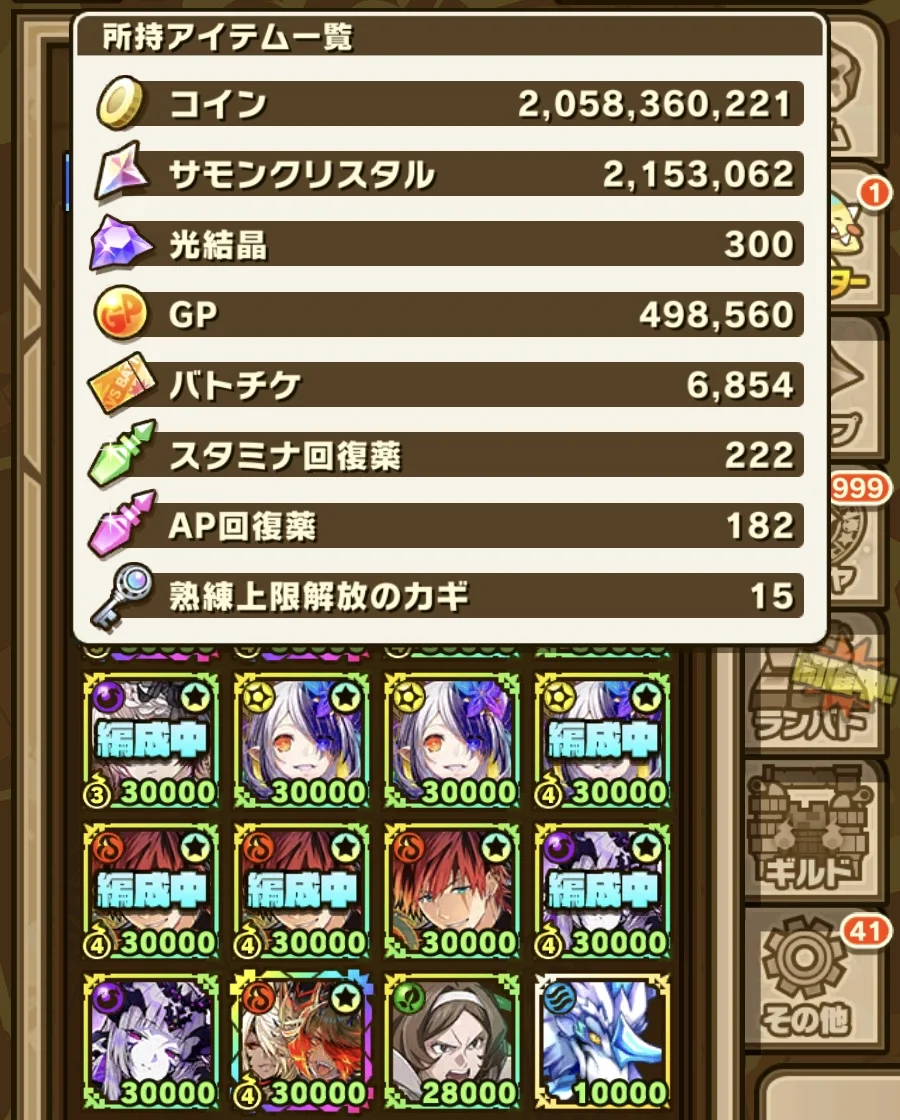Viewport: 900px width, 1120px height.
Task: Select the blue dragon card with 10000
Action: coord(601,1045)
